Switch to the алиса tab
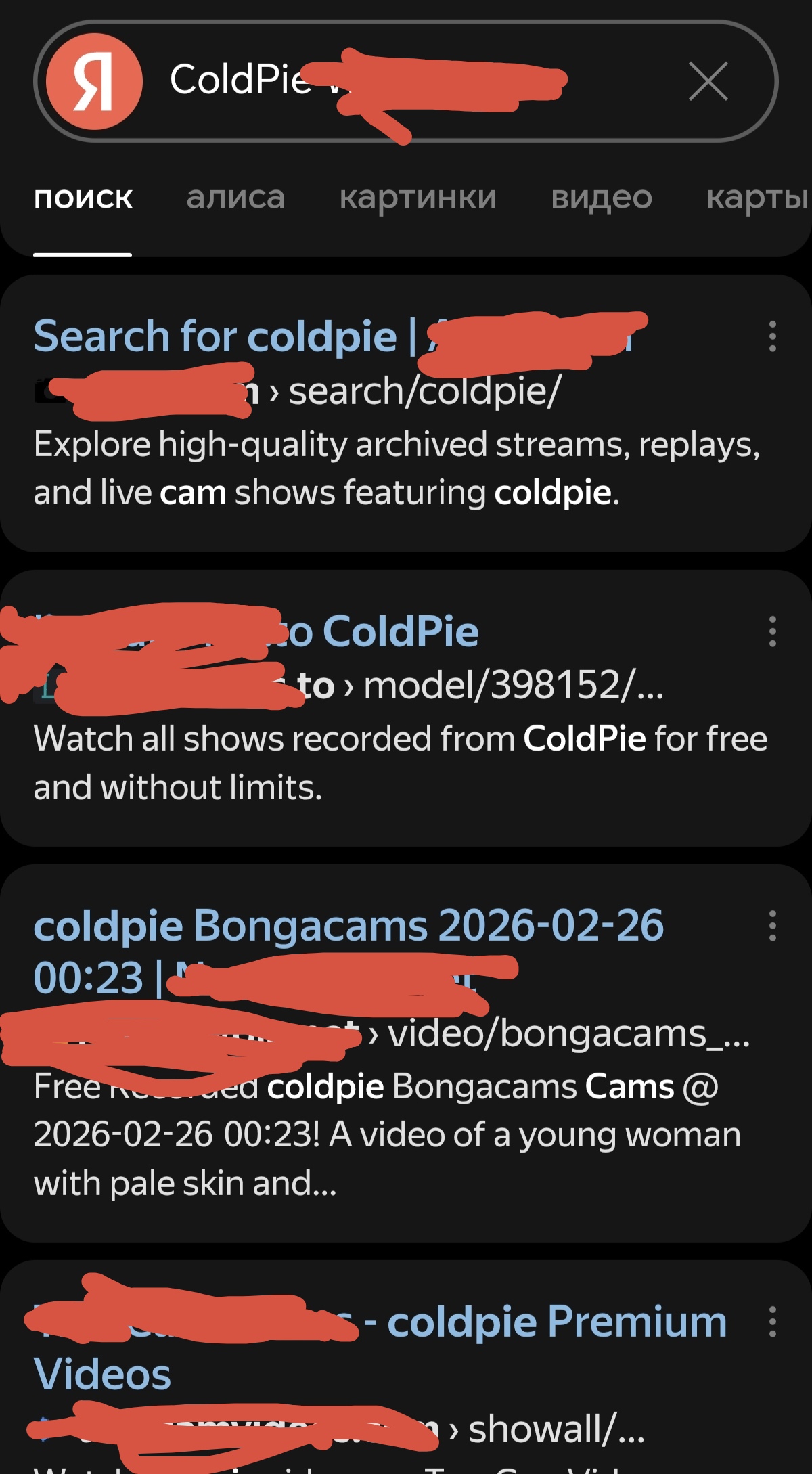Image resolution: width=812 pixels, height=1474 pixels. point(235,198)
